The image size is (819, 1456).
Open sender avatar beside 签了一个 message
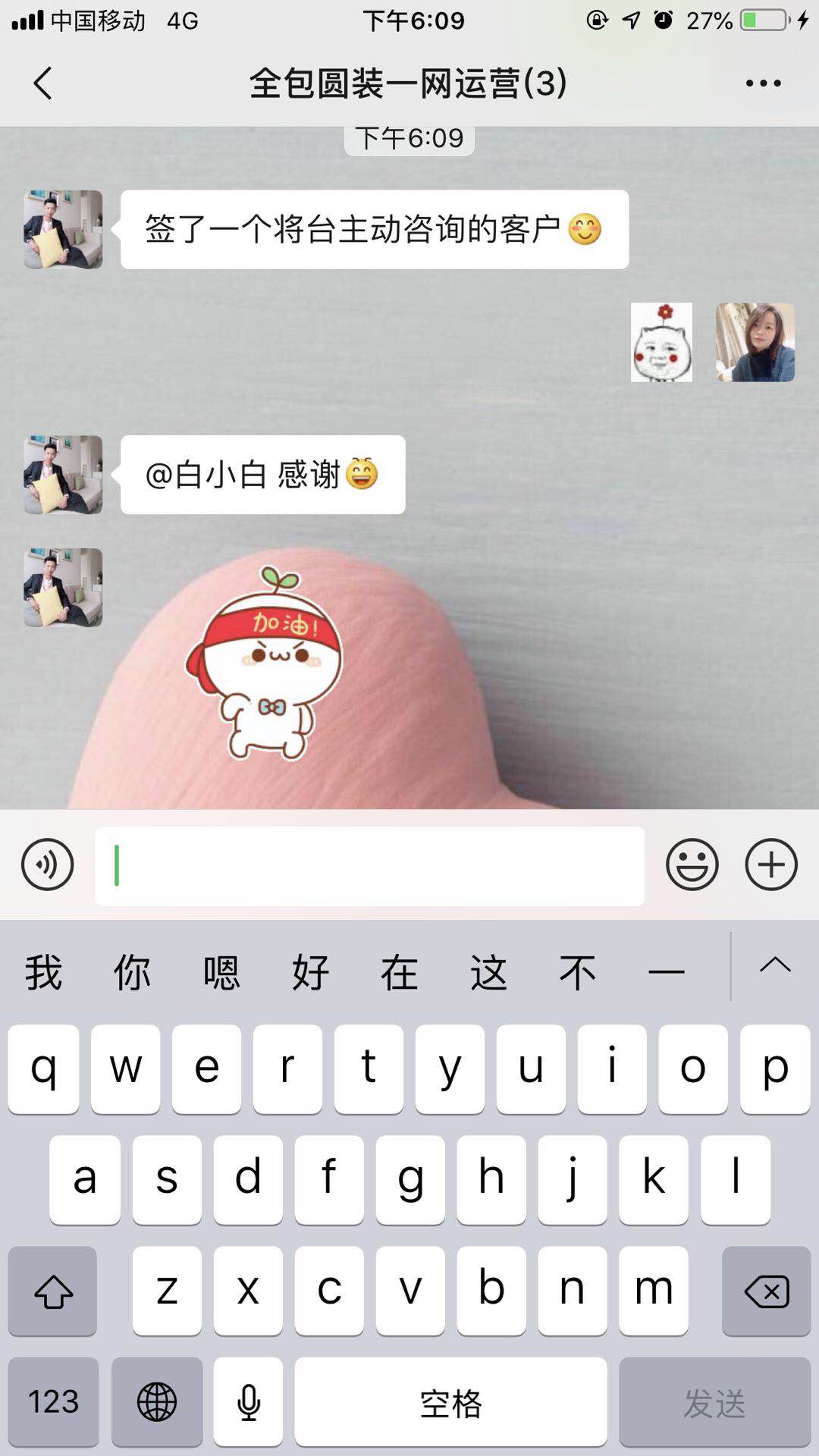(63, 229)
